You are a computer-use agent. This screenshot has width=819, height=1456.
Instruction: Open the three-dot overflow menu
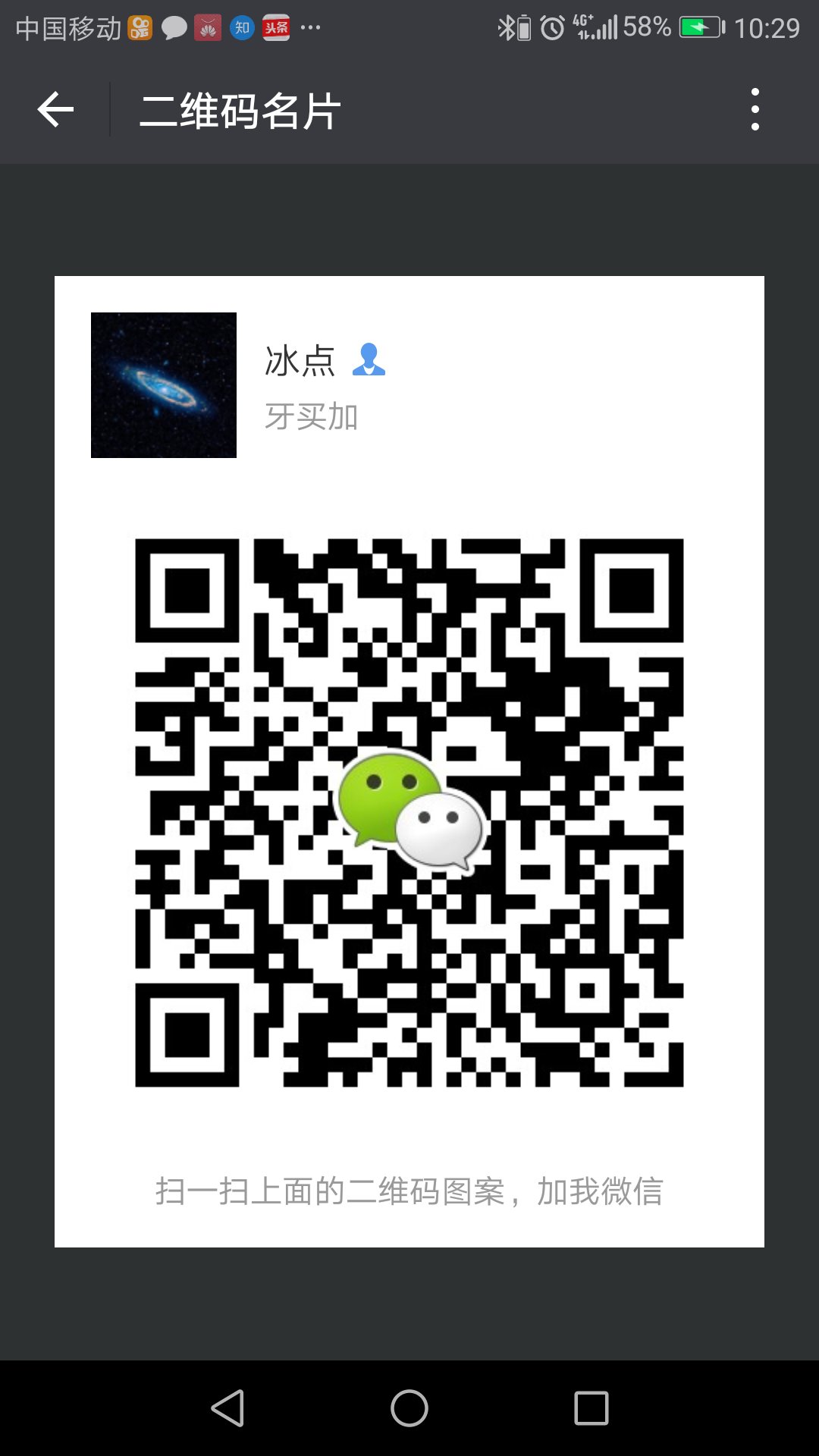[x=755, y=110]
